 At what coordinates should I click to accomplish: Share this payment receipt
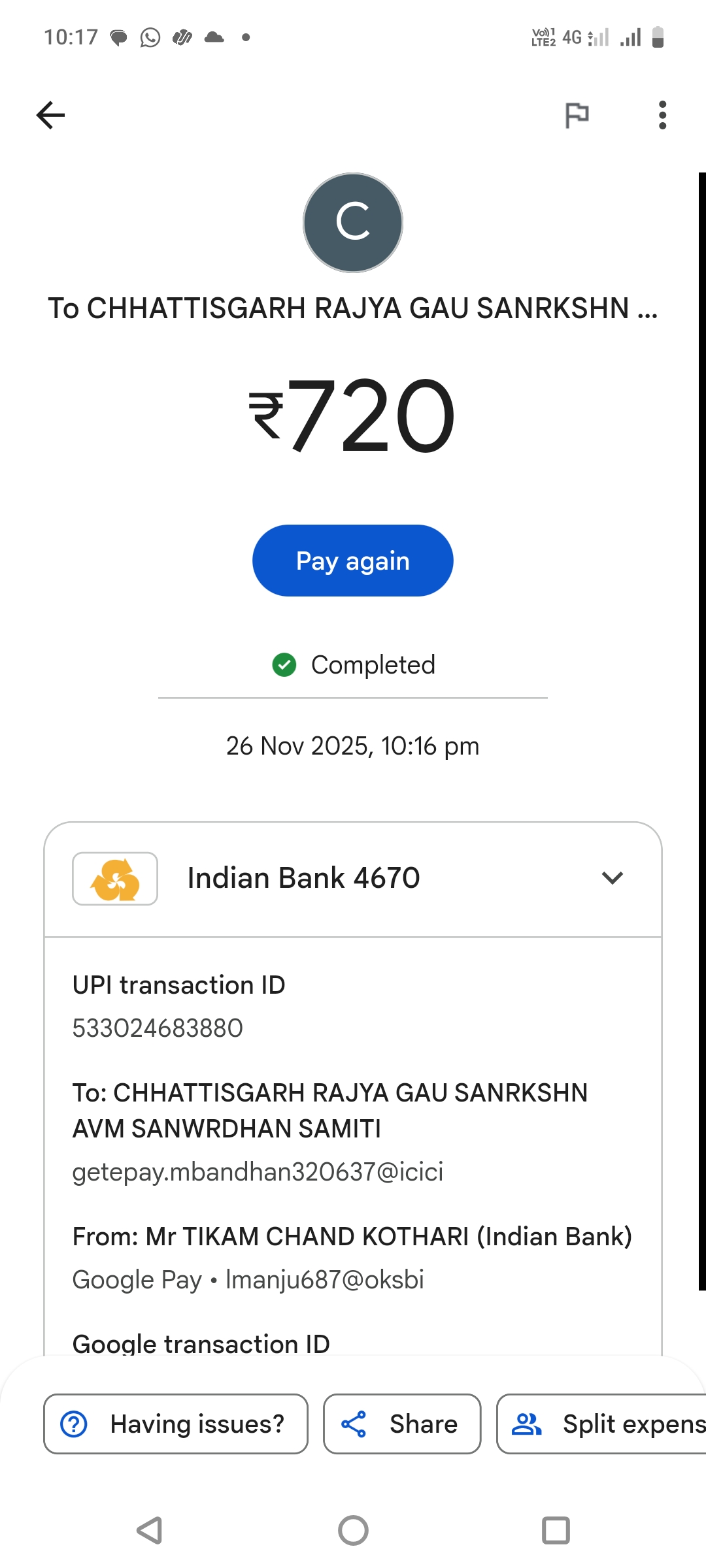pyautogui.click(x=401, y=1424)
